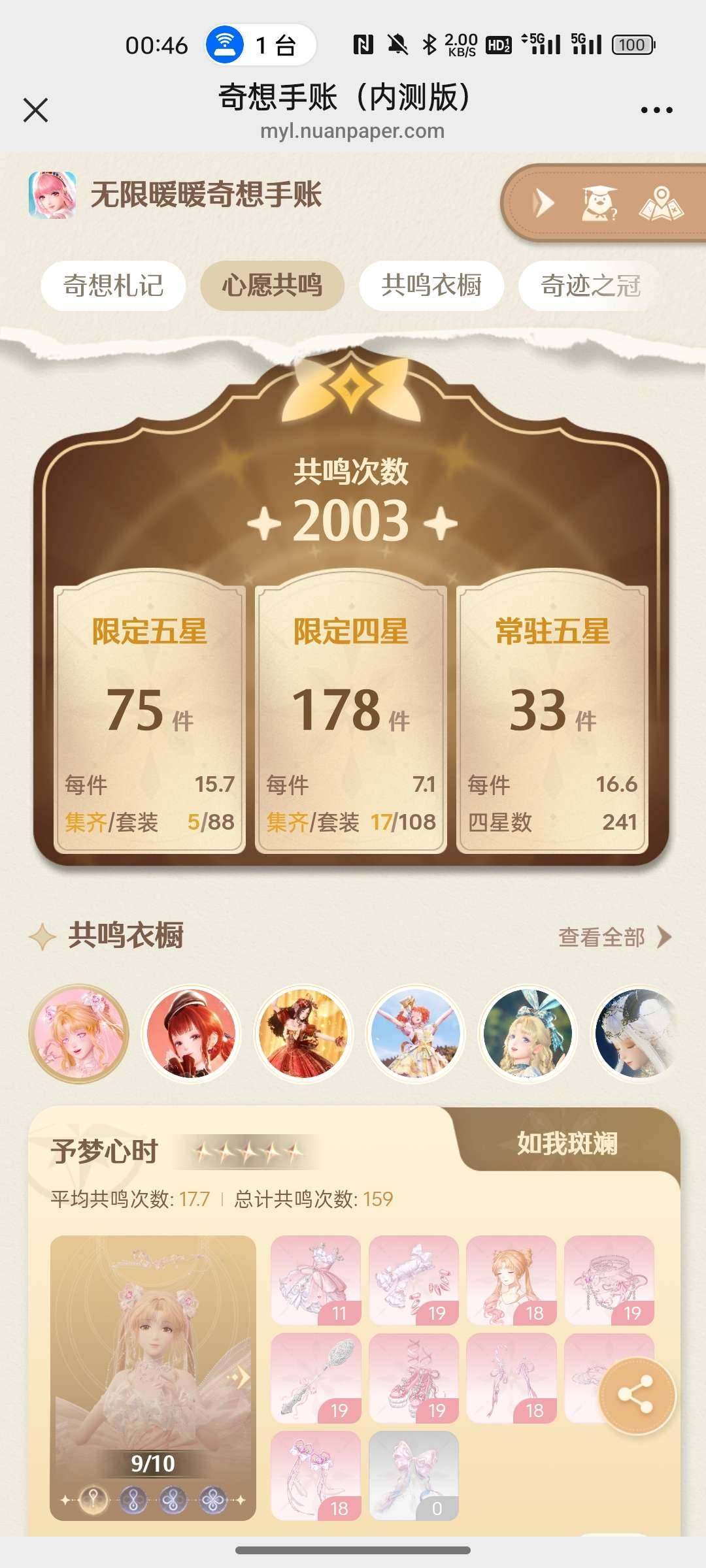This screenshot has width=706, height=1568.
Task: Choose the red ball gown outfit avatar
Action: point(304,1034)
